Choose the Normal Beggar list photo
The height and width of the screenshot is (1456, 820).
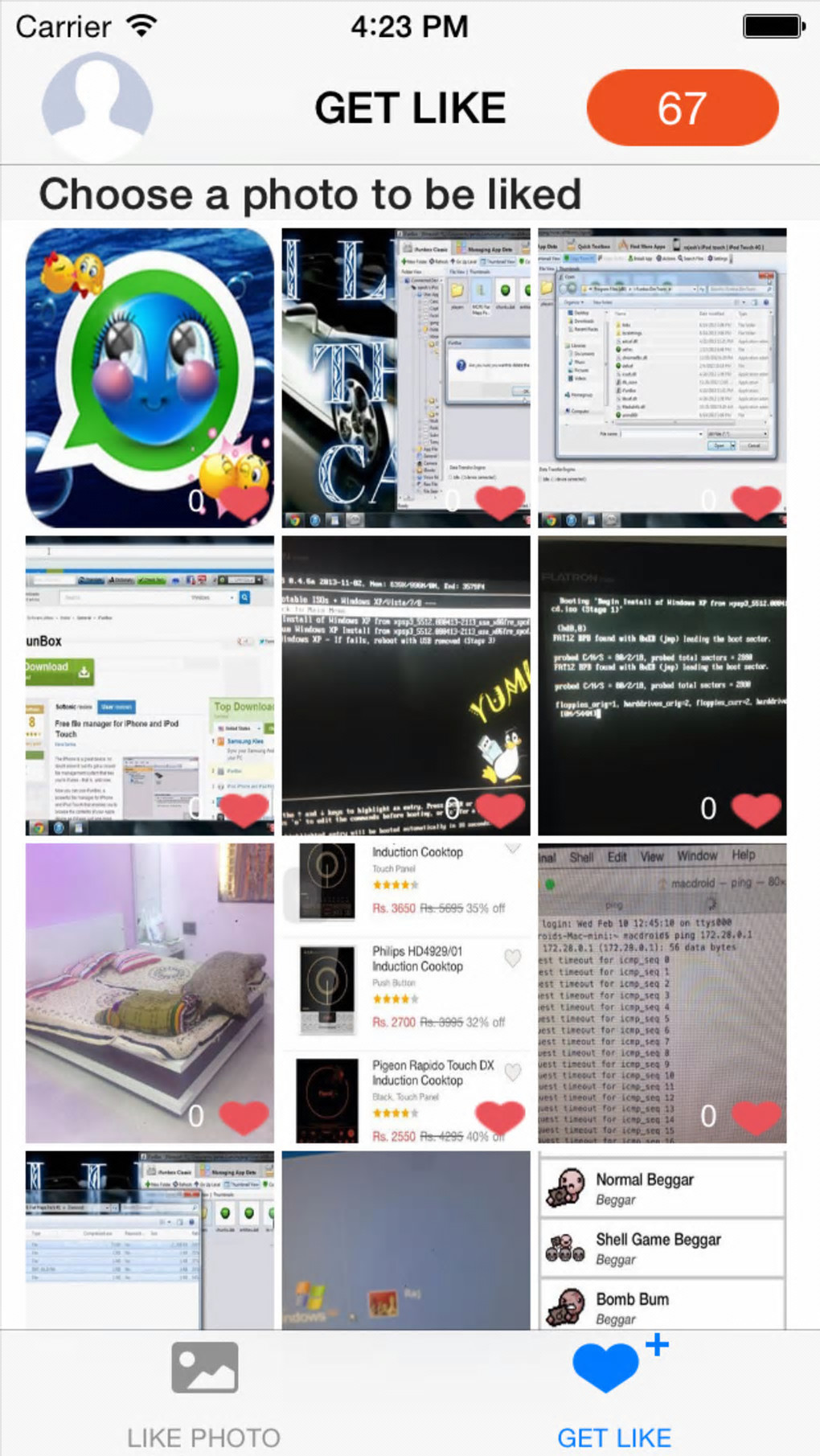coord(662,1240)
